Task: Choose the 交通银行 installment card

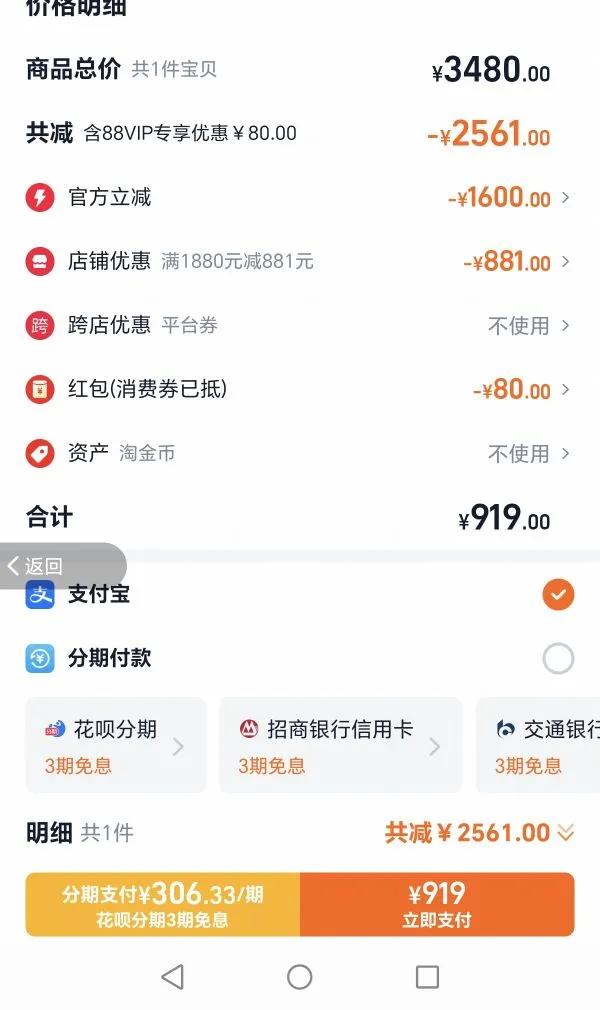Action: (540, 745)
